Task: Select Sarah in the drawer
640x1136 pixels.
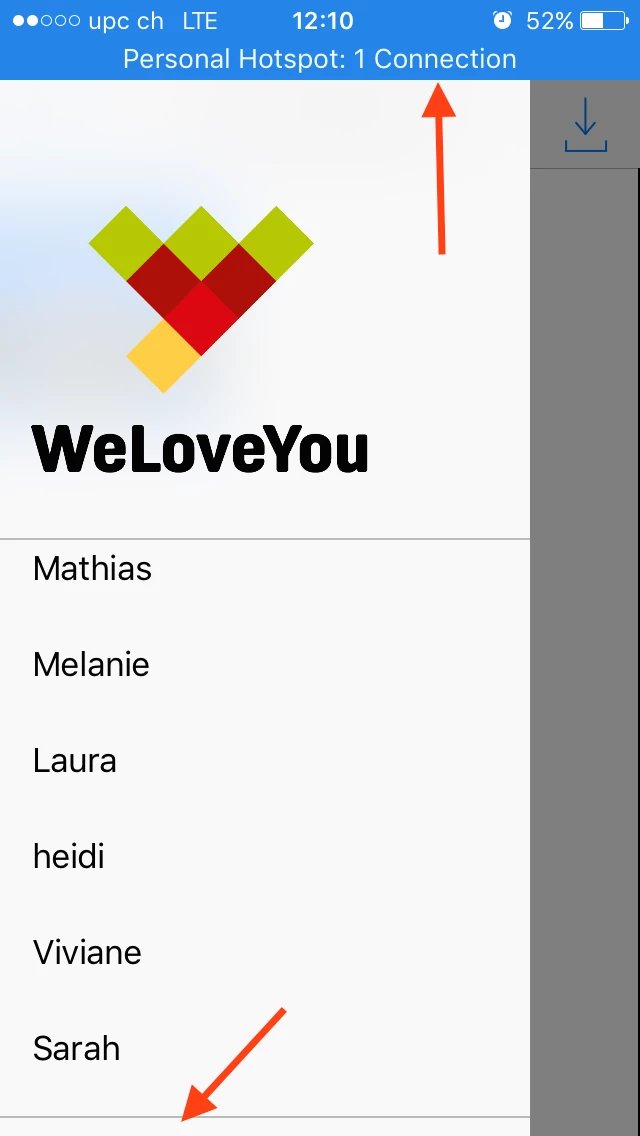Action: (x=77, y=1049)
